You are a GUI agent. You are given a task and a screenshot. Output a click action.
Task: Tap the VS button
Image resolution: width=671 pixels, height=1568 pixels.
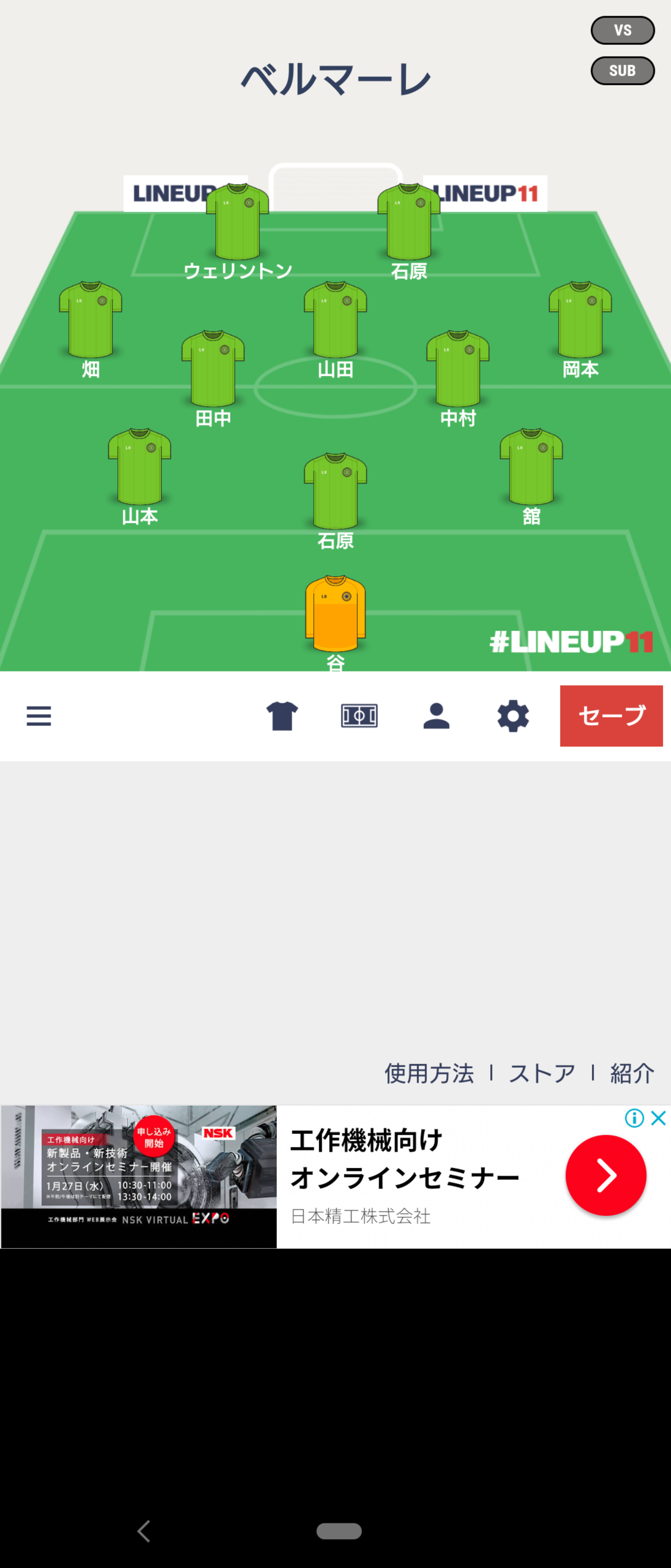[x=622, y=31]
